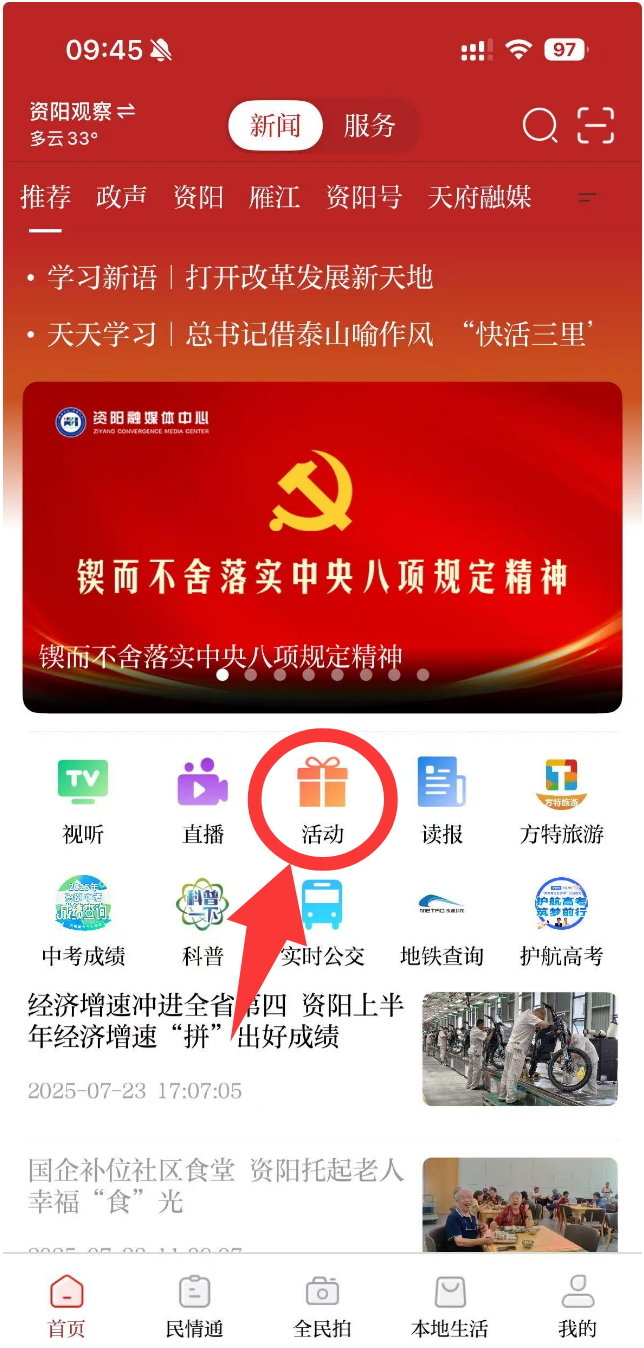Select the 资阳号 channel tab
This screenshot has height=1348, width=644.
tap(363, 197)
